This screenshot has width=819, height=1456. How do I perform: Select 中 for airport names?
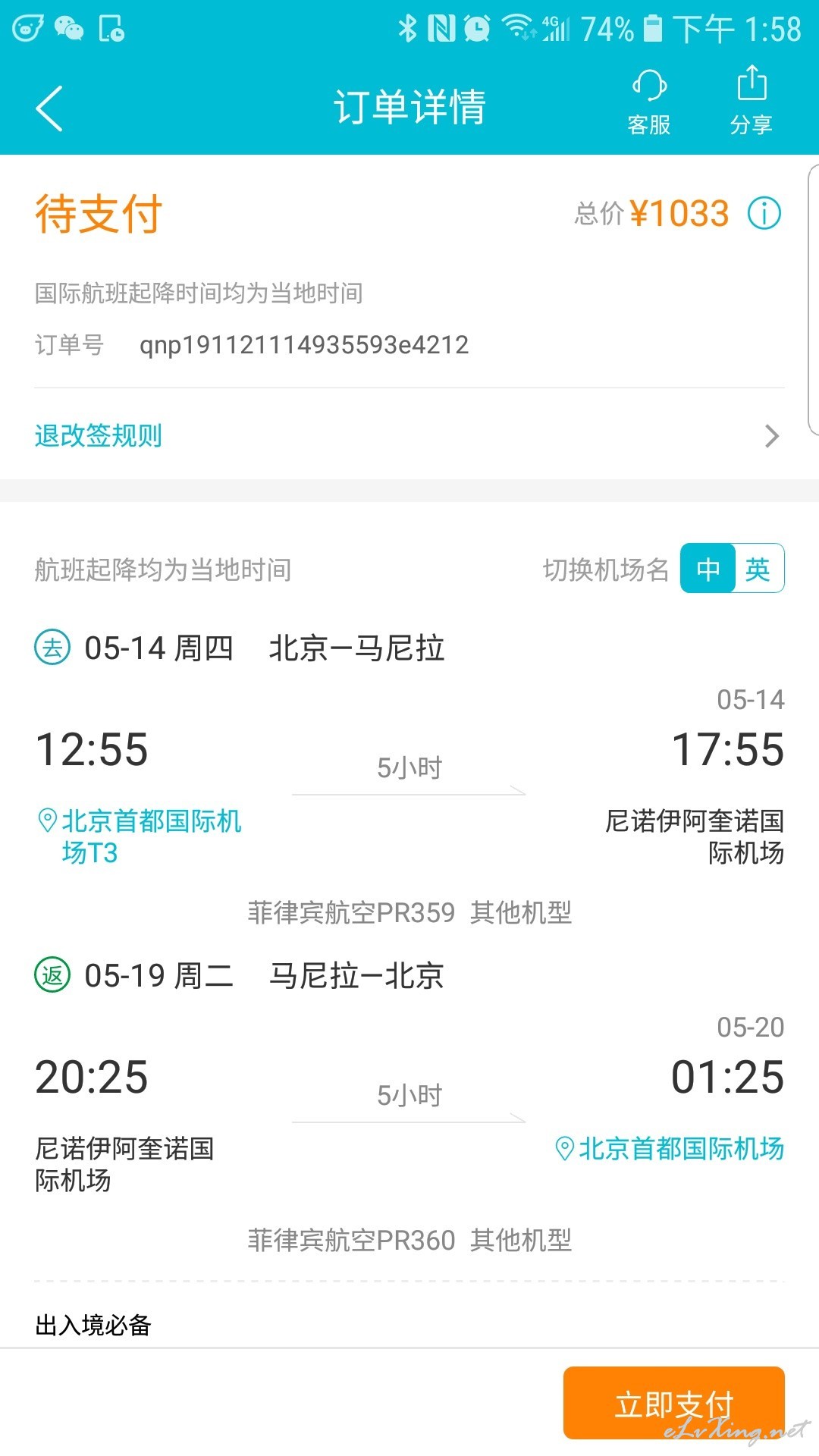708,569
